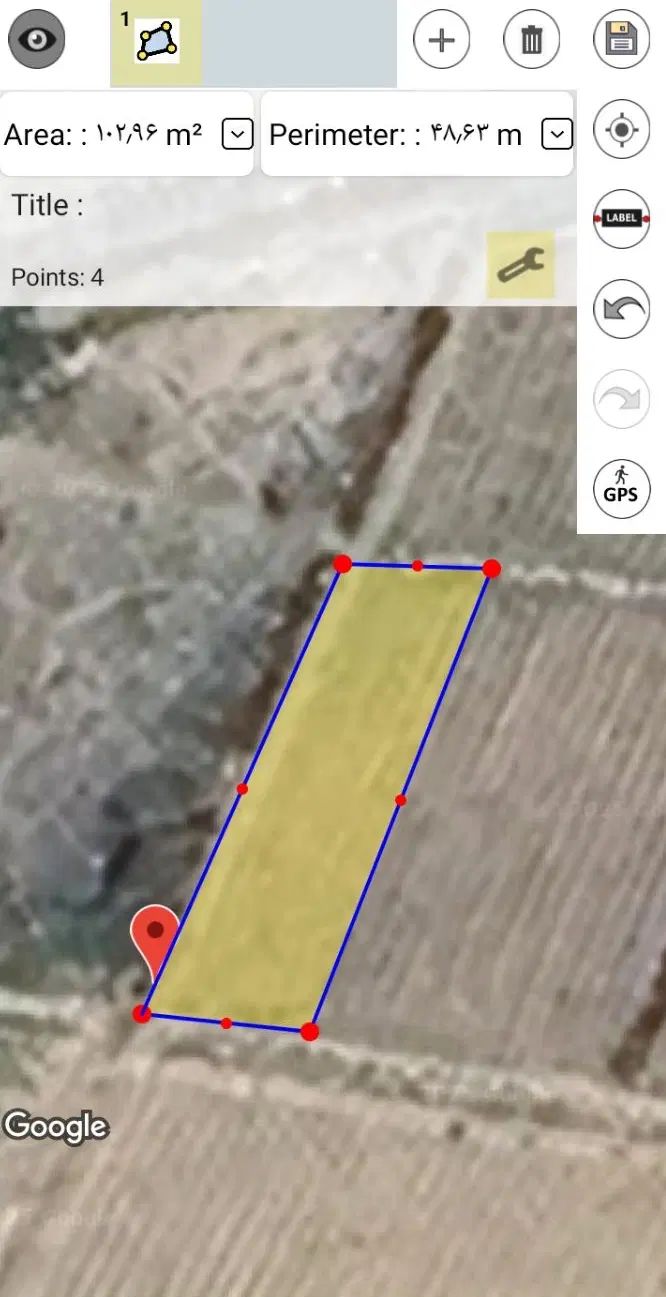Center map on my current location

pyautogui.click(x=621, y=130)
